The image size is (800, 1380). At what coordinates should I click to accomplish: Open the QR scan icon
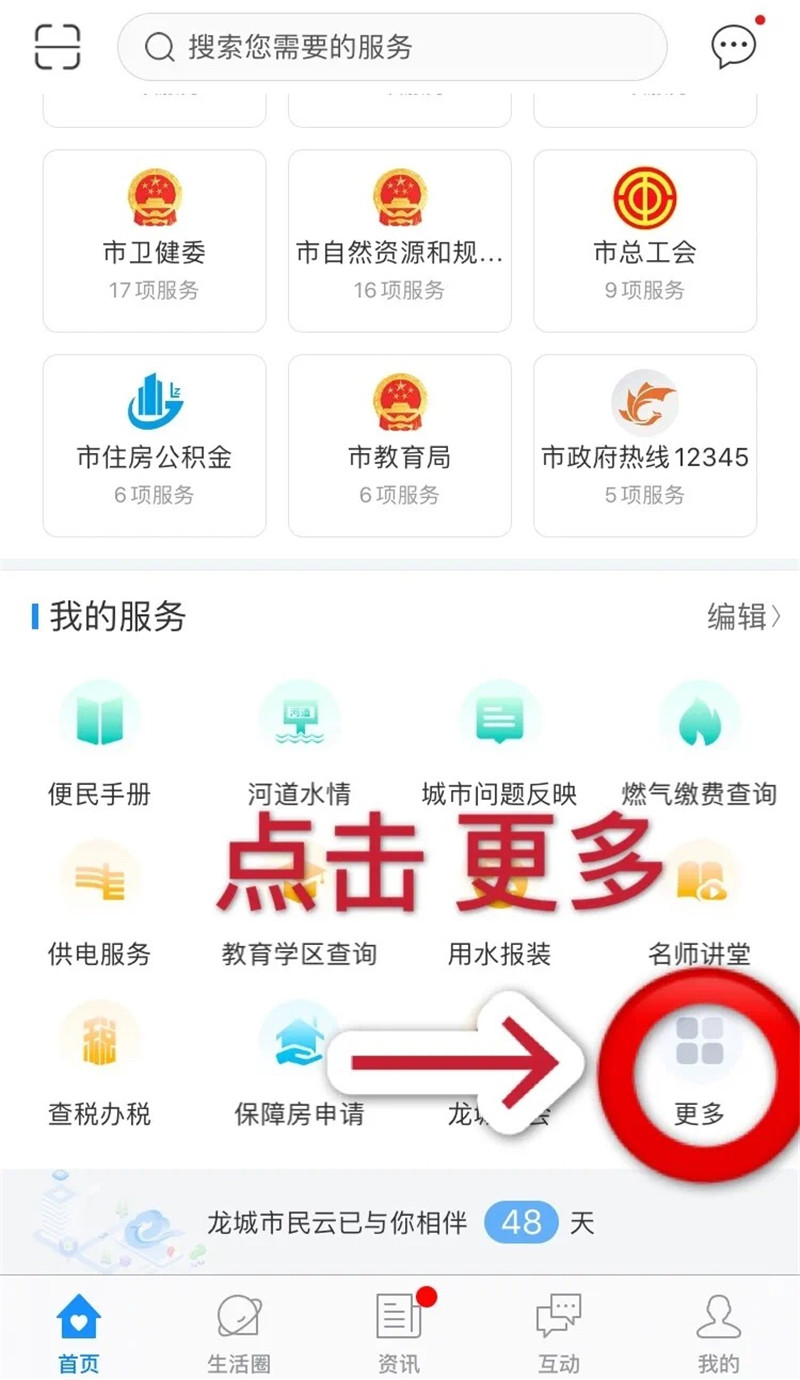click(57, 46)
